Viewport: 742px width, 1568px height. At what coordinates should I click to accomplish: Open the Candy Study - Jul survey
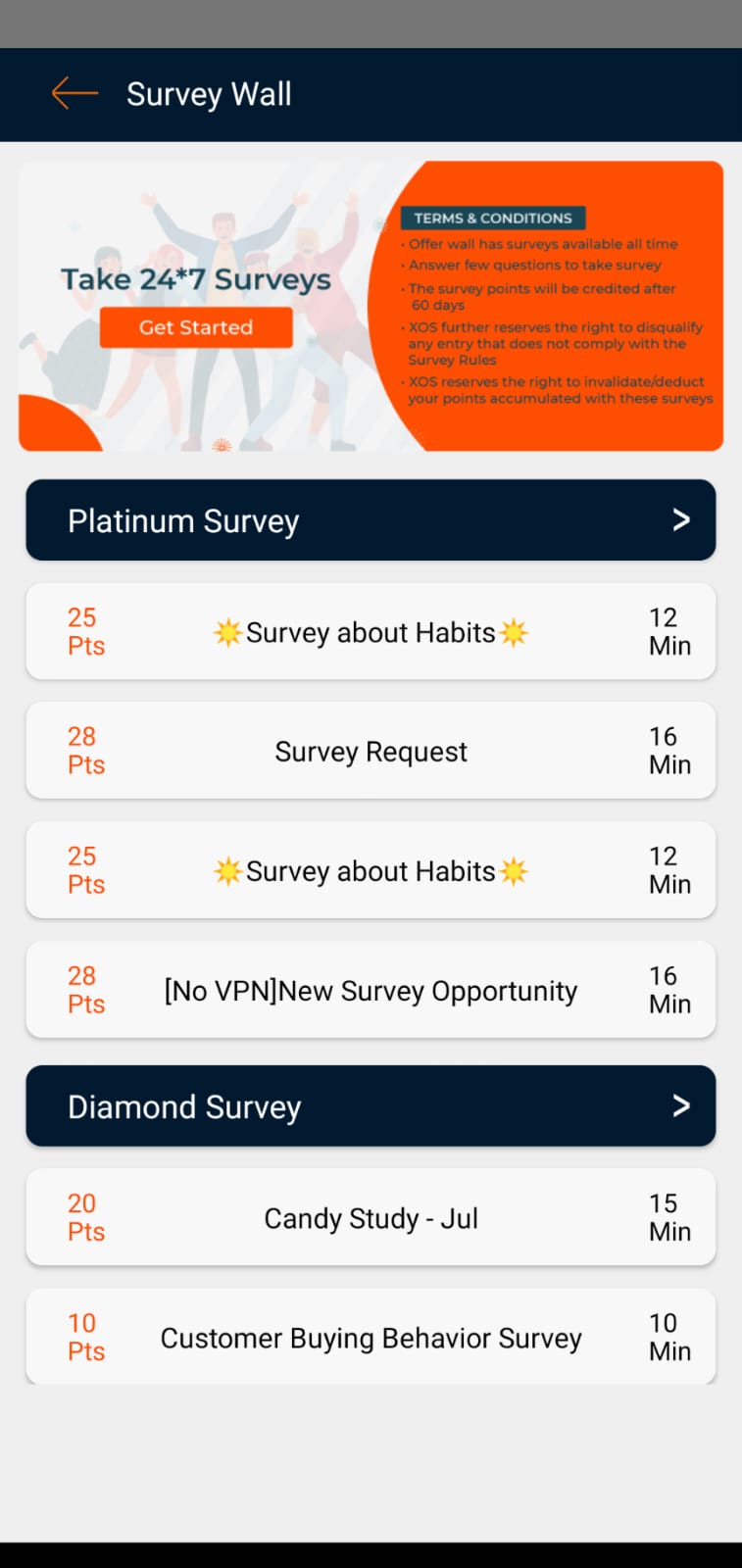click(x=371, y=1218)
